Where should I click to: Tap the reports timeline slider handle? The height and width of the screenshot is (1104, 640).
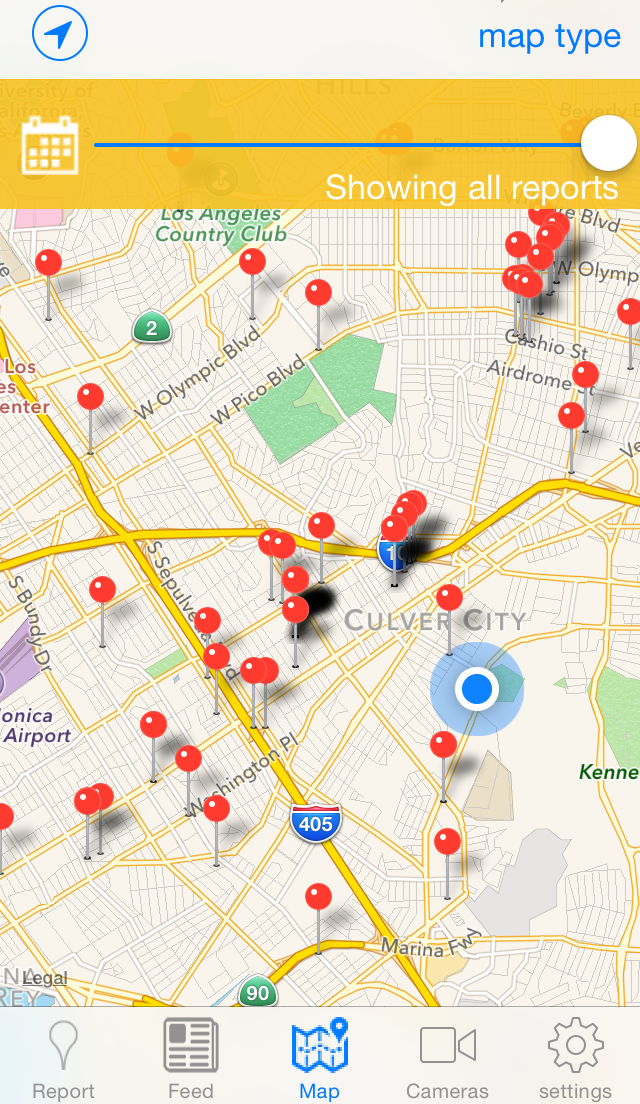tap(609, 144)
